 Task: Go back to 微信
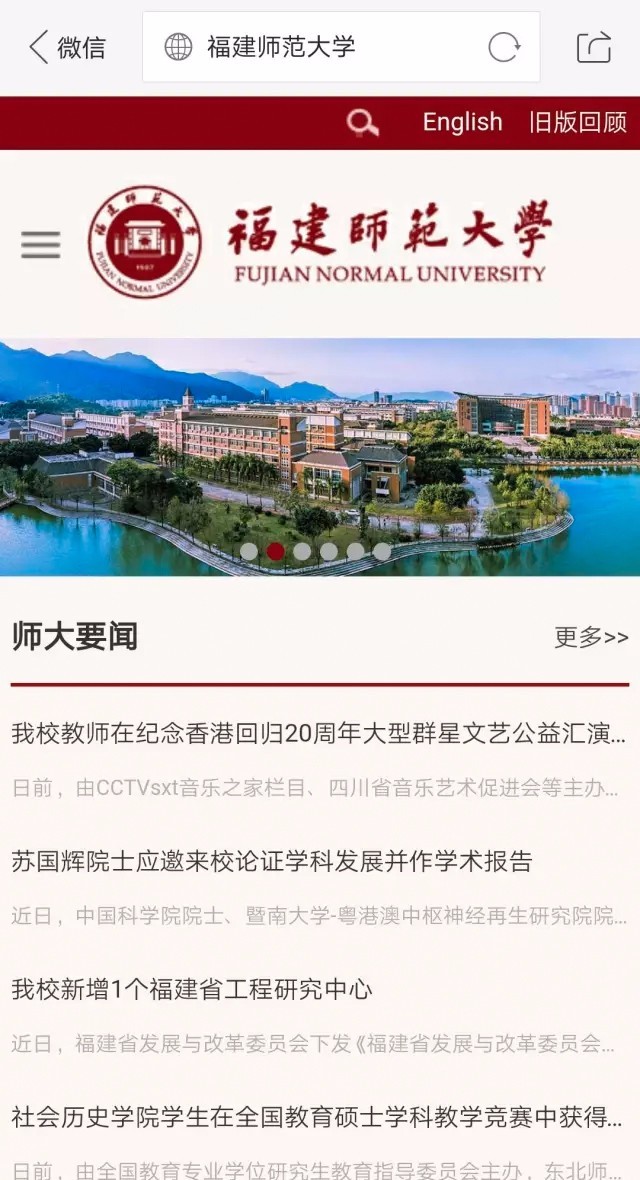(66, 47)
